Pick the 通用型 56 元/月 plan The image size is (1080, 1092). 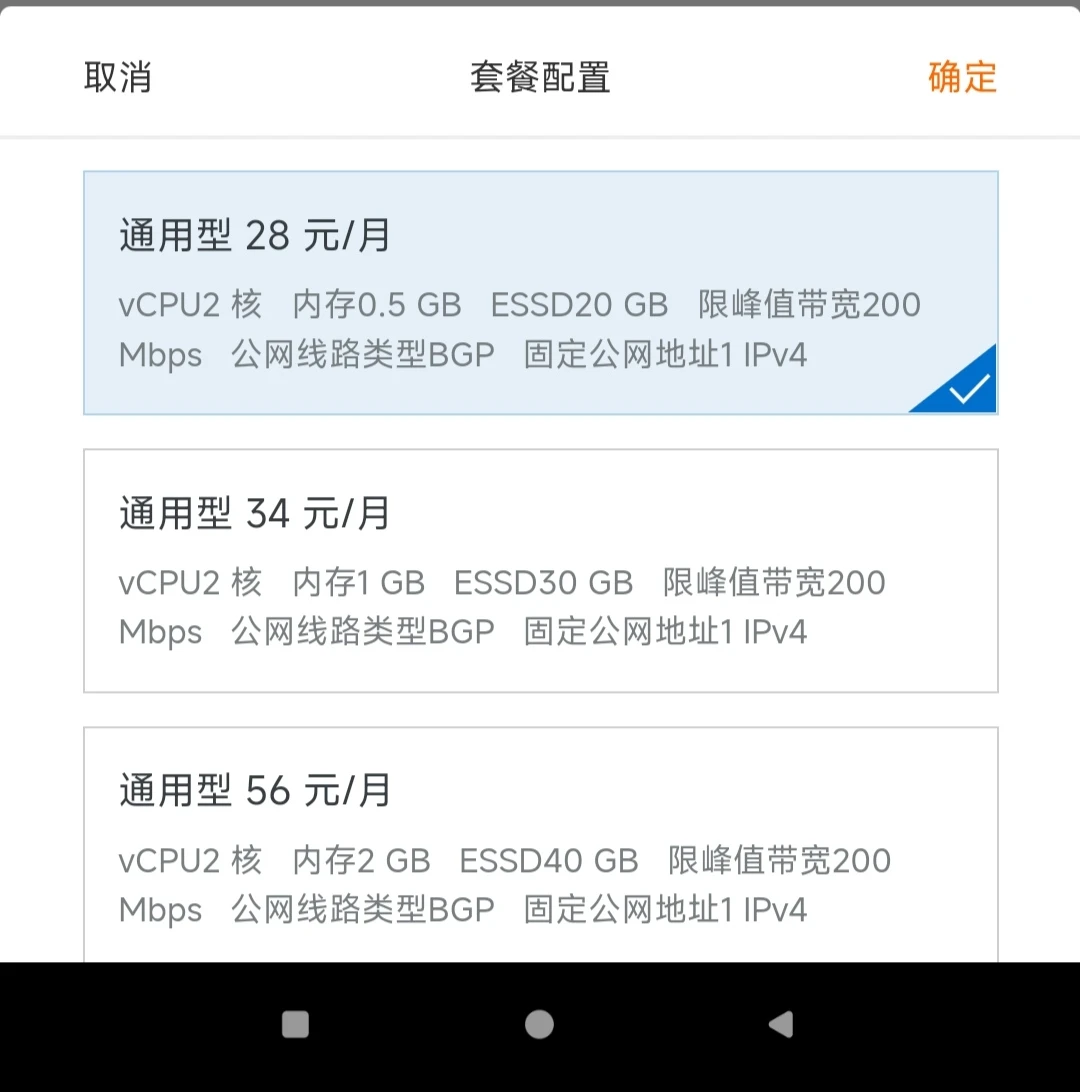pos(540,845)
